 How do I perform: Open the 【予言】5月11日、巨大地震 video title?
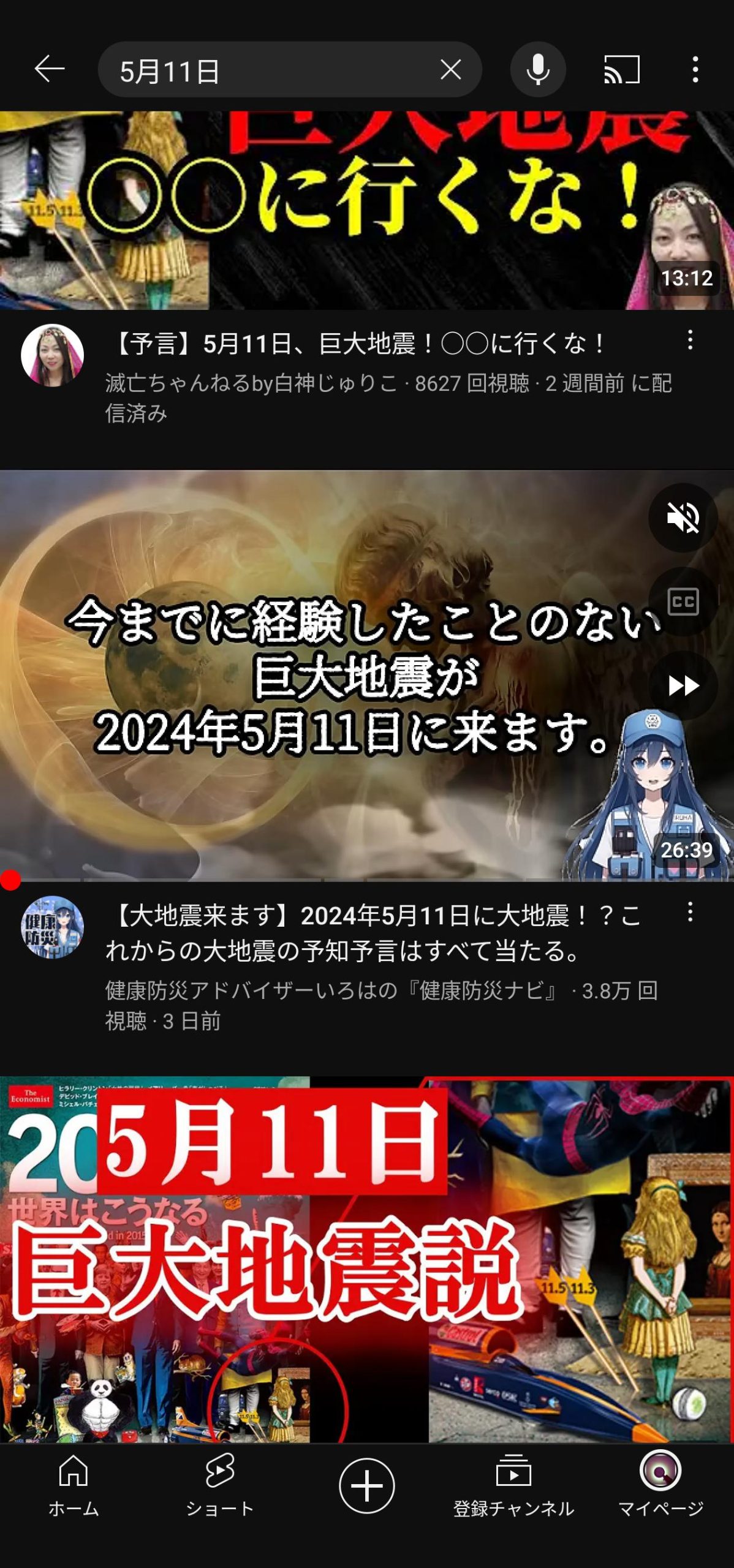[x=359, y=344]
